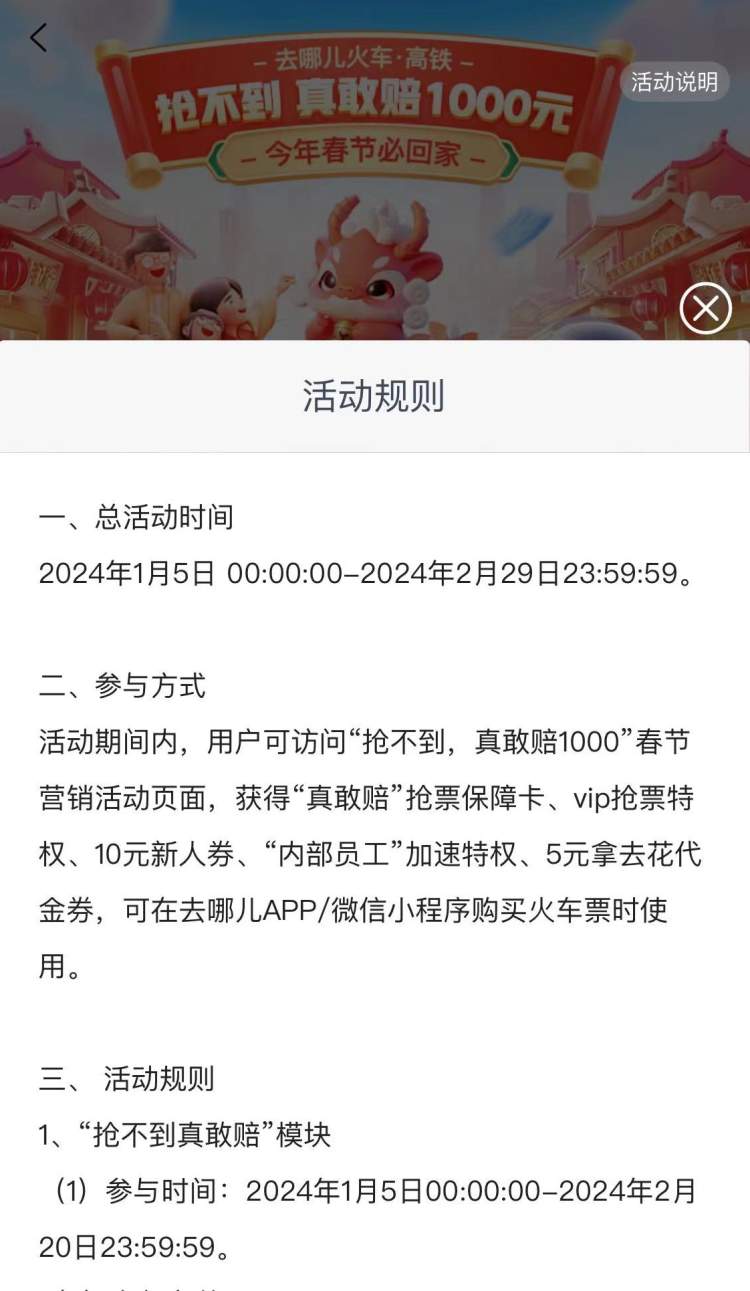Close the 活动规则 popup

[705, 309]
